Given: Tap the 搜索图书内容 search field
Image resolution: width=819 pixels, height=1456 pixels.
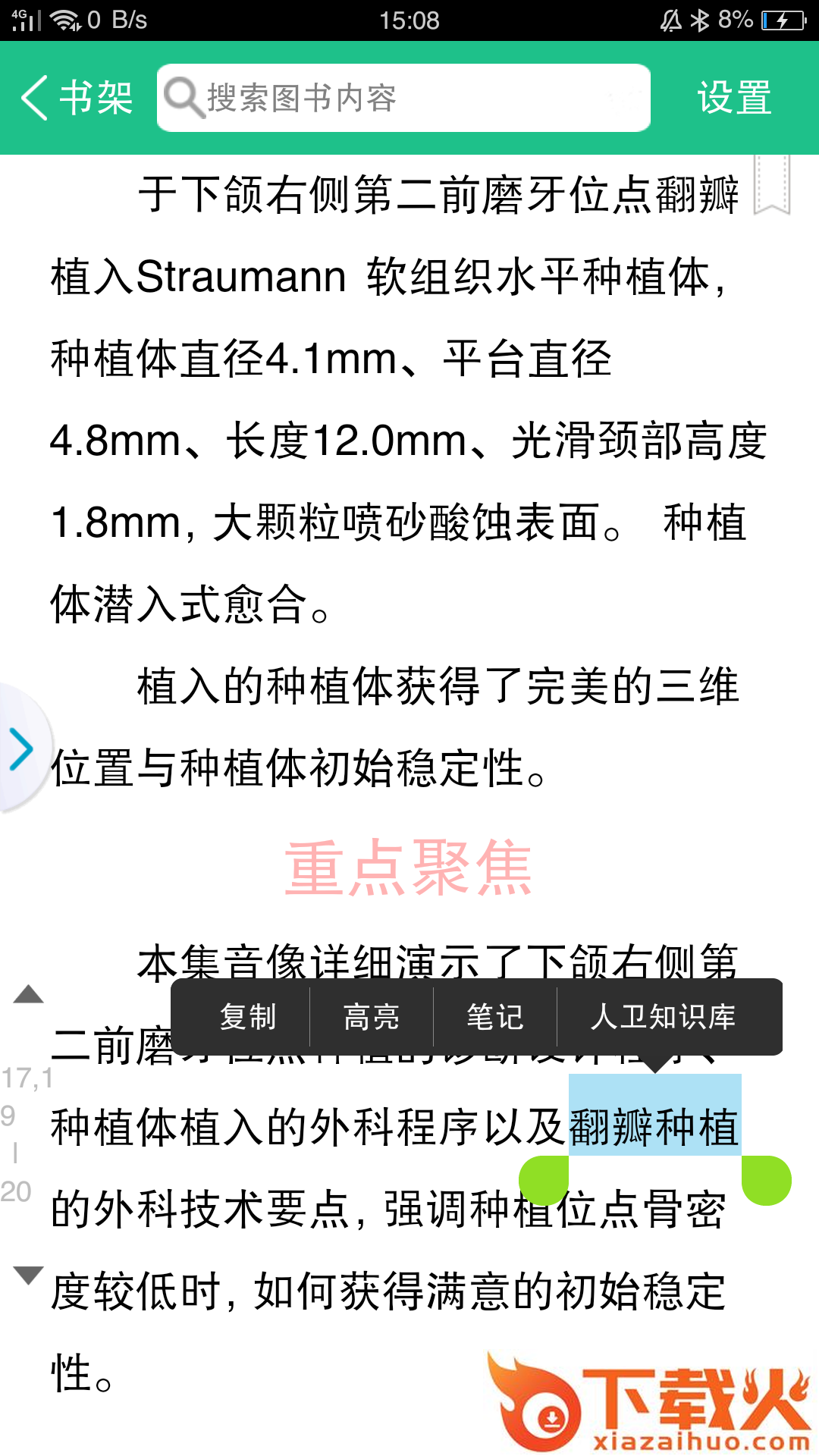Looking at the screenshot, I should point(403,98).
